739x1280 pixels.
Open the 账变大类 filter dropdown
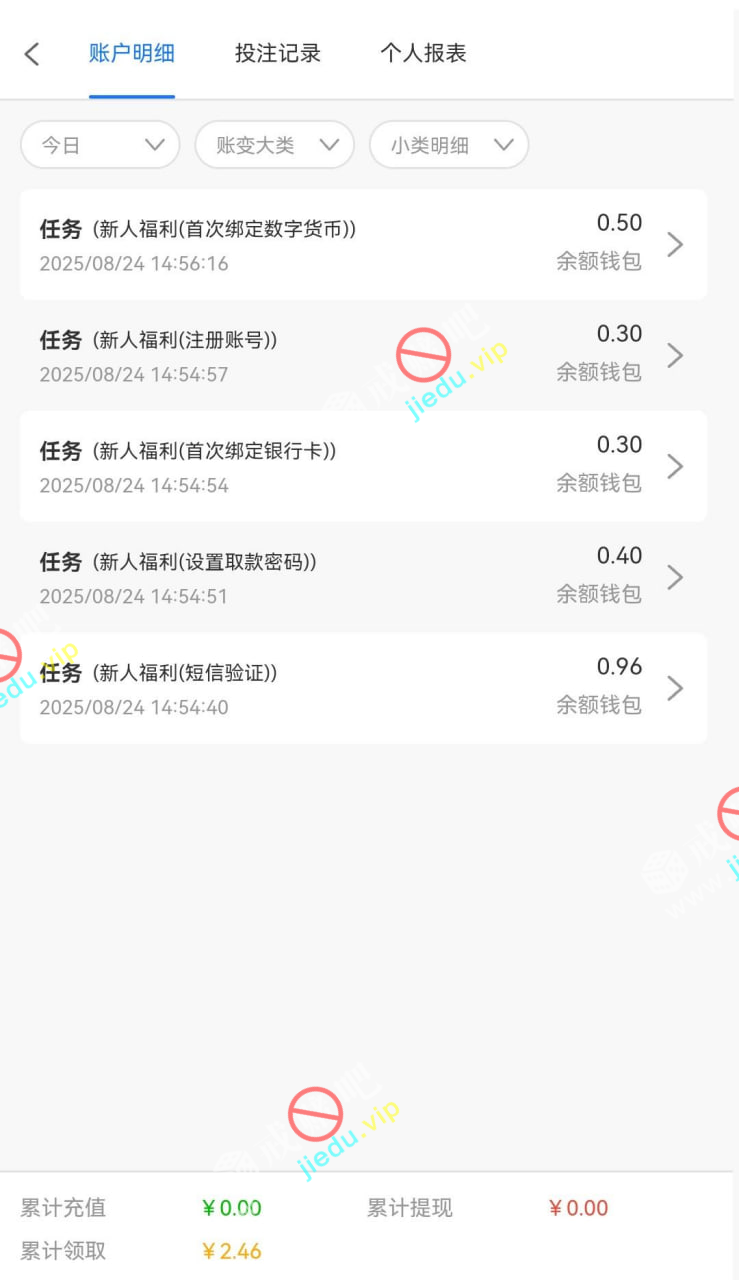[274, 145]
